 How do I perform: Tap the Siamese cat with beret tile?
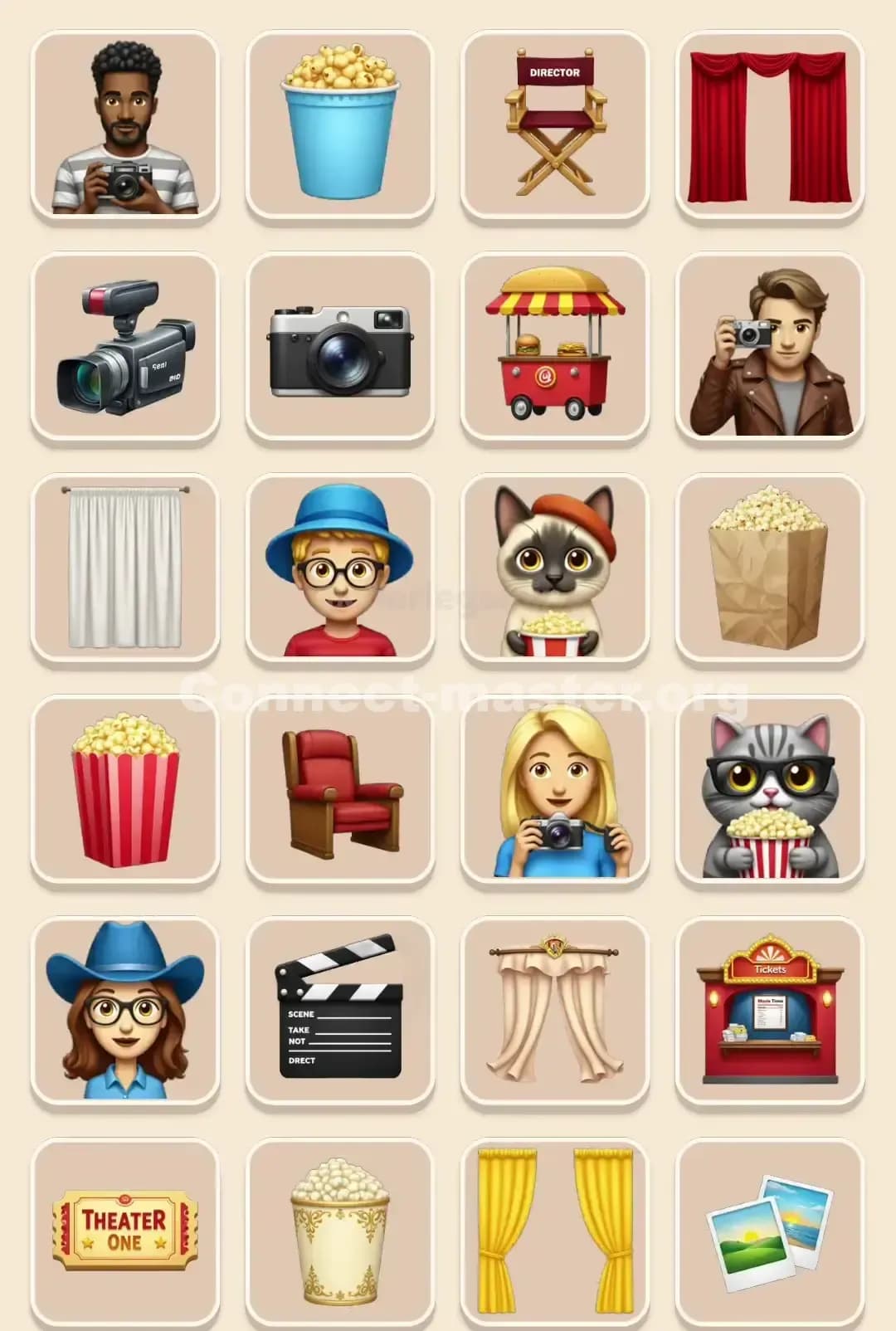click(x=554, y=568)
